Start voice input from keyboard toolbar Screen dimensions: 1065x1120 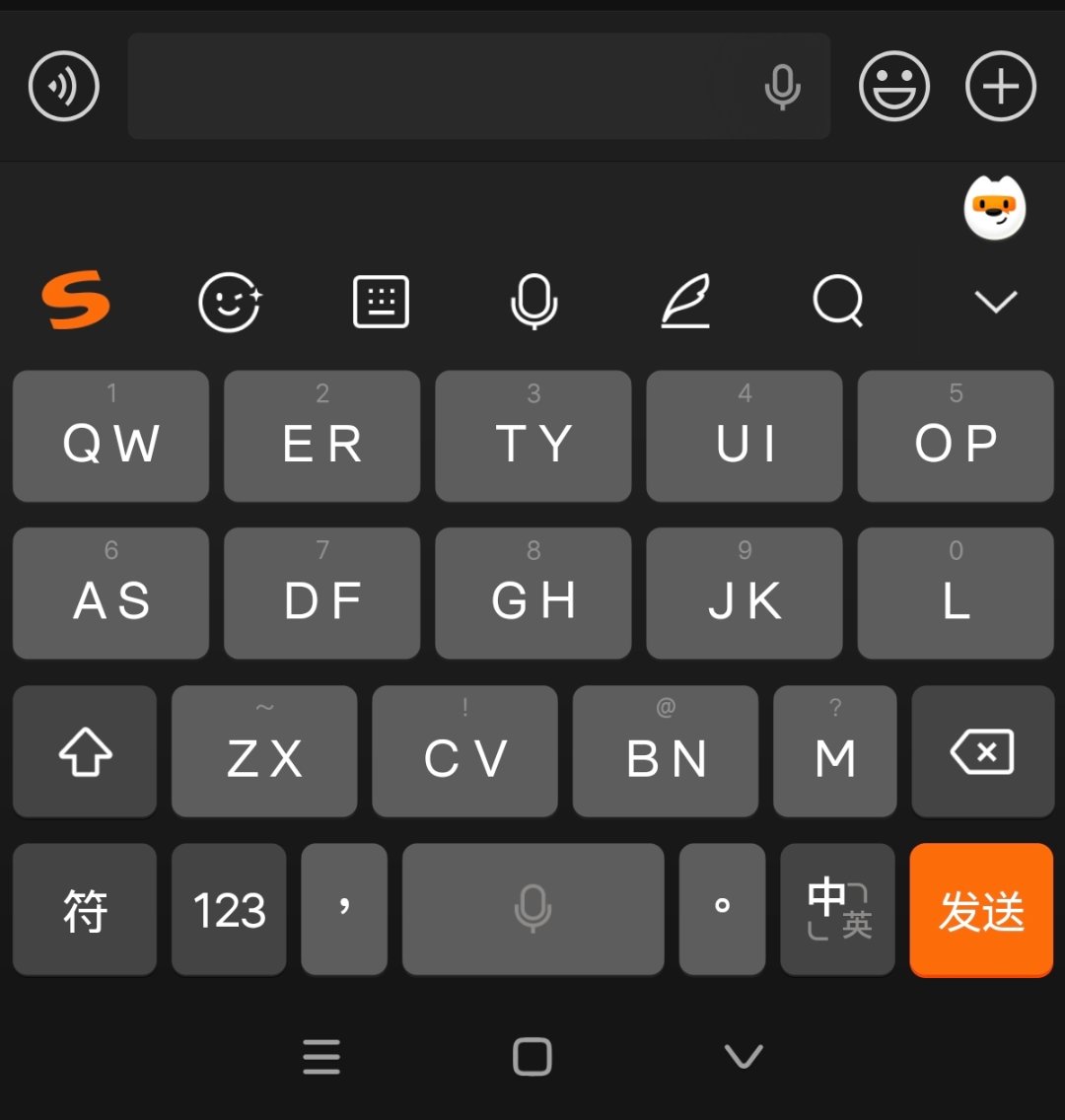click(533, 301)
